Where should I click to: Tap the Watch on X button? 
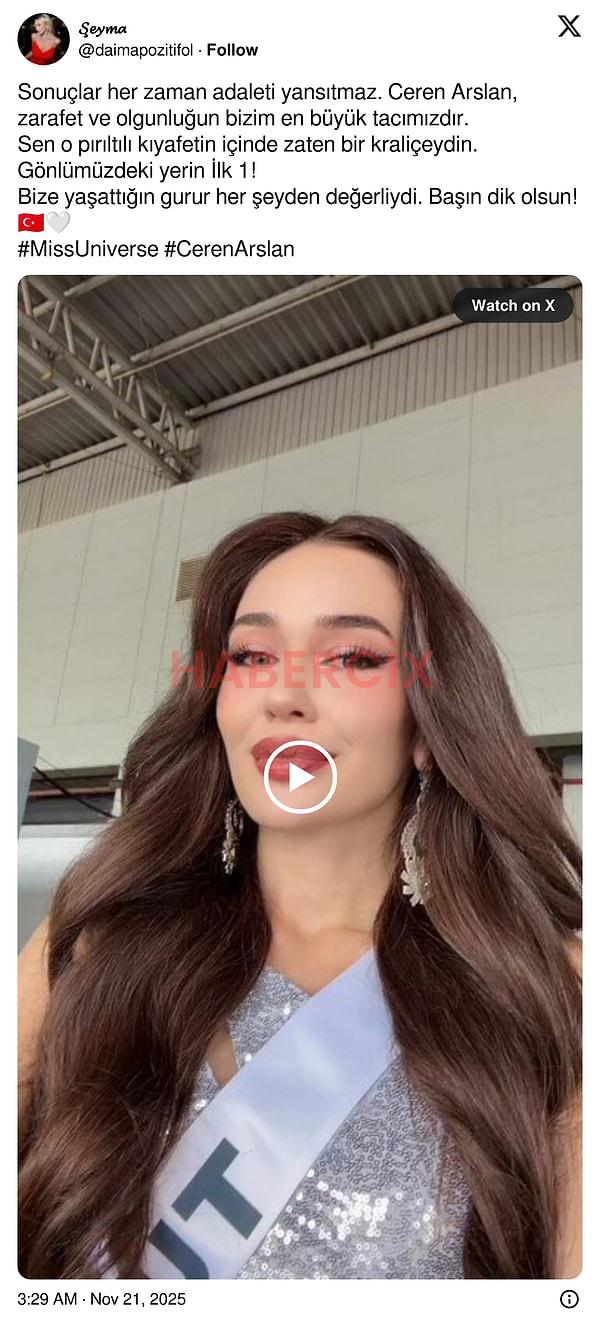tap(513, 306)
